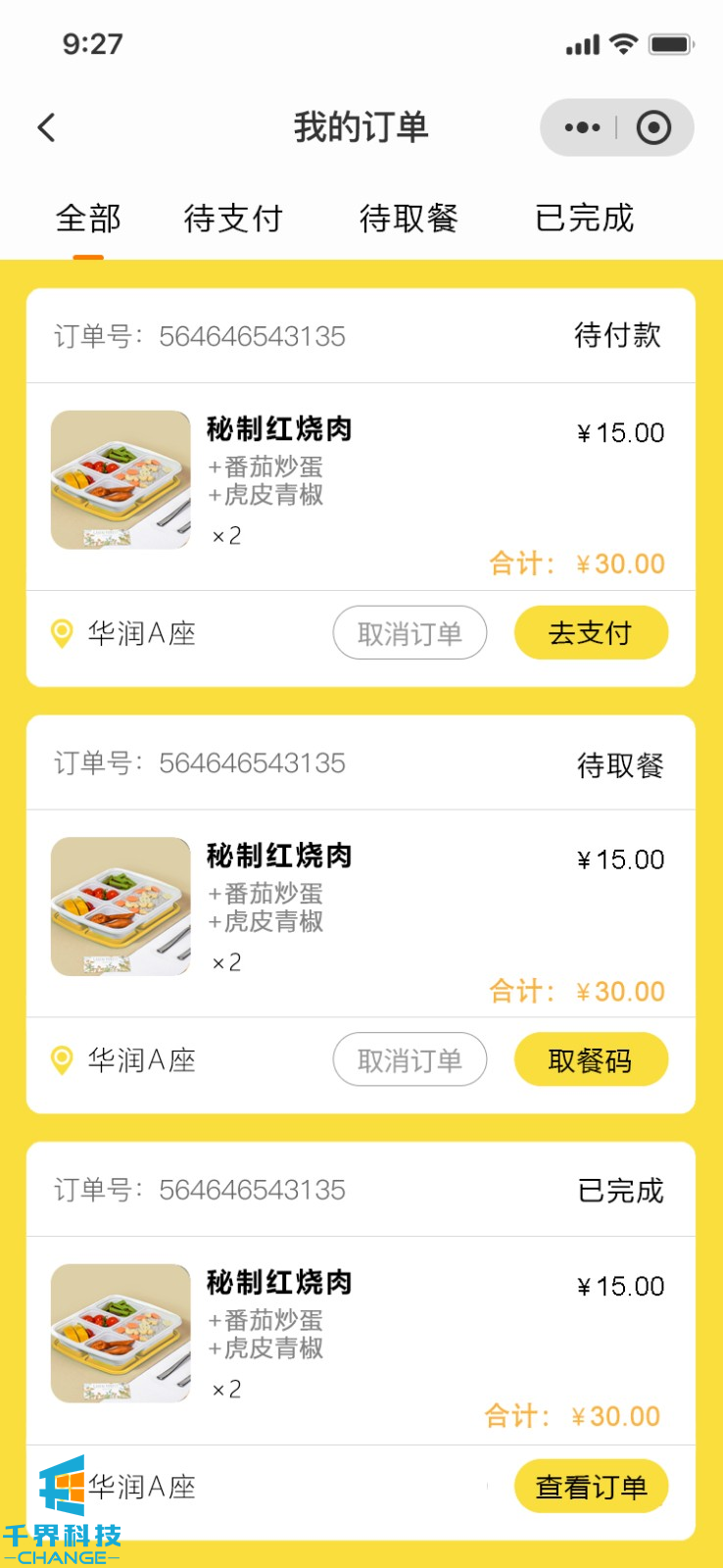This screenshot has height=1568, width=723.
Task: Switch to the 全部 tab
Action: coord(88,218)
